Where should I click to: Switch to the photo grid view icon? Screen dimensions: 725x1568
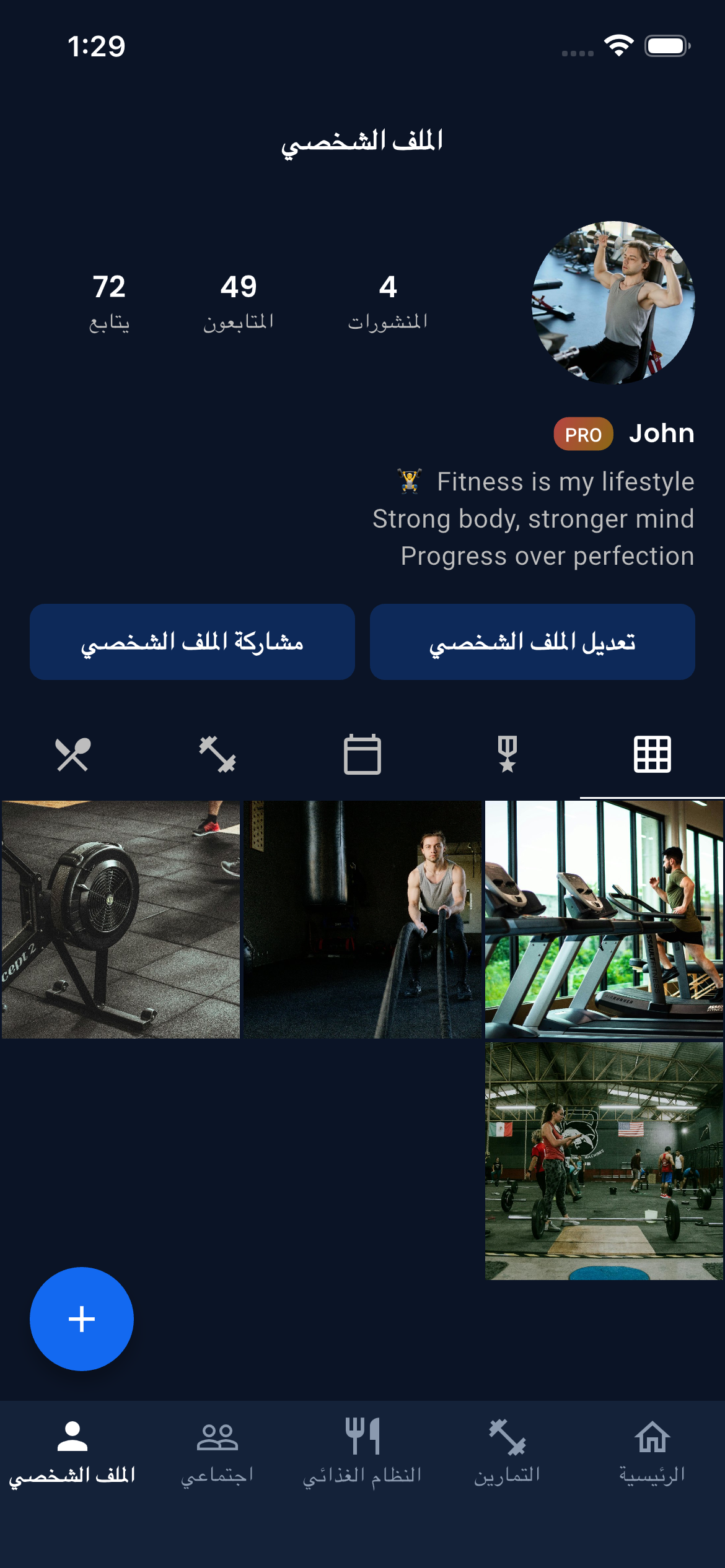point(652,756)
